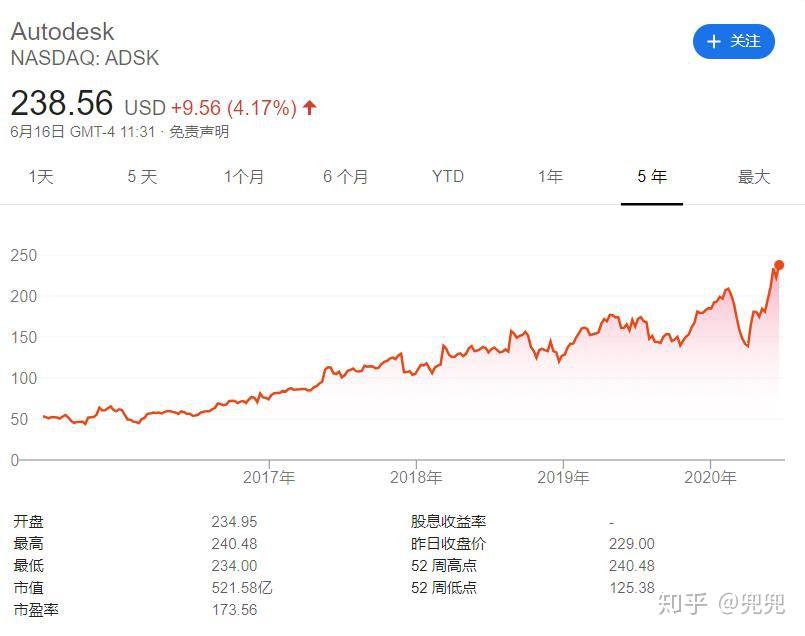This screenshot has width=805, height=636.
Task: View the YTD price range
Action: tap(448, 177)
